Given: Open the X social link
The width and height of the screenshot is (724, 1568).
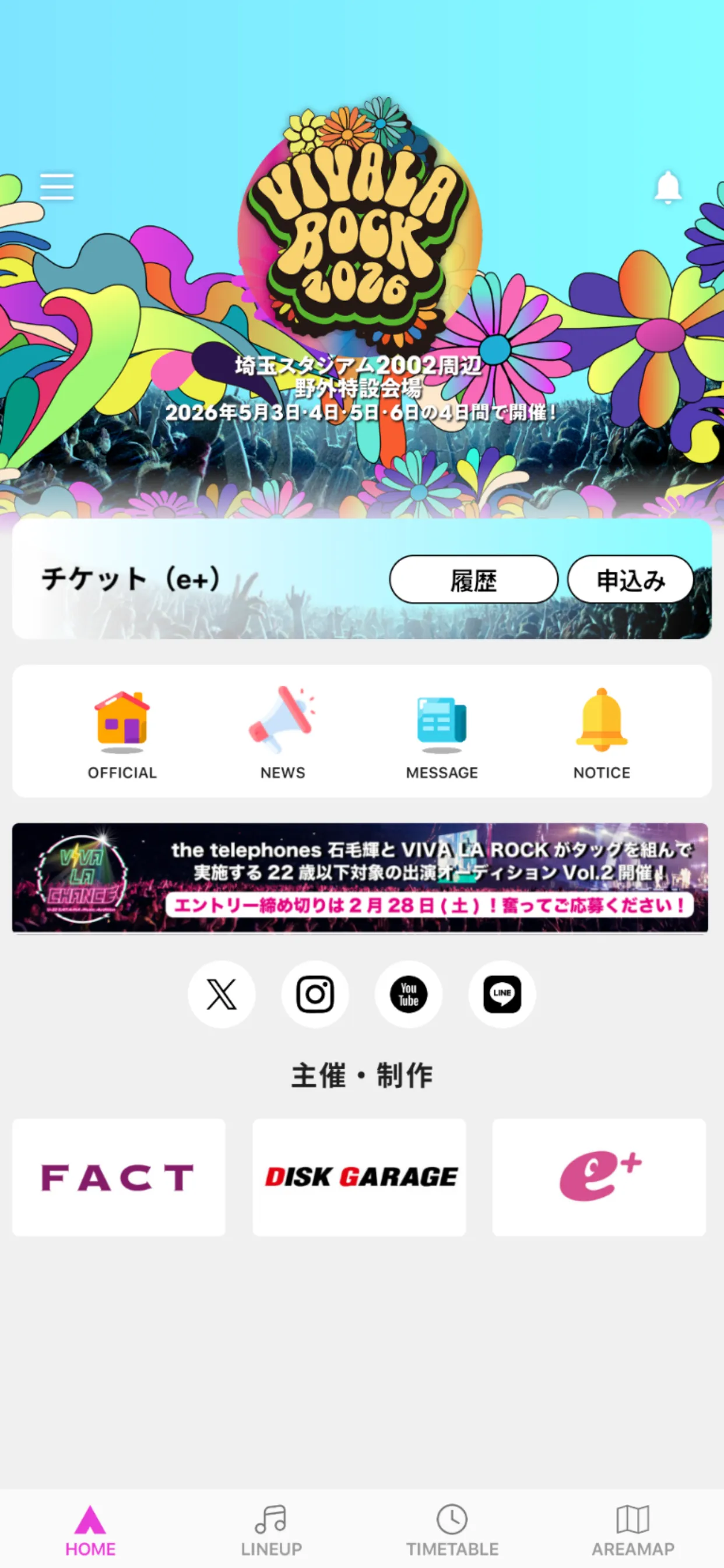Looking at the screenshot, I should pyautogui.click(x=222, y=994).
